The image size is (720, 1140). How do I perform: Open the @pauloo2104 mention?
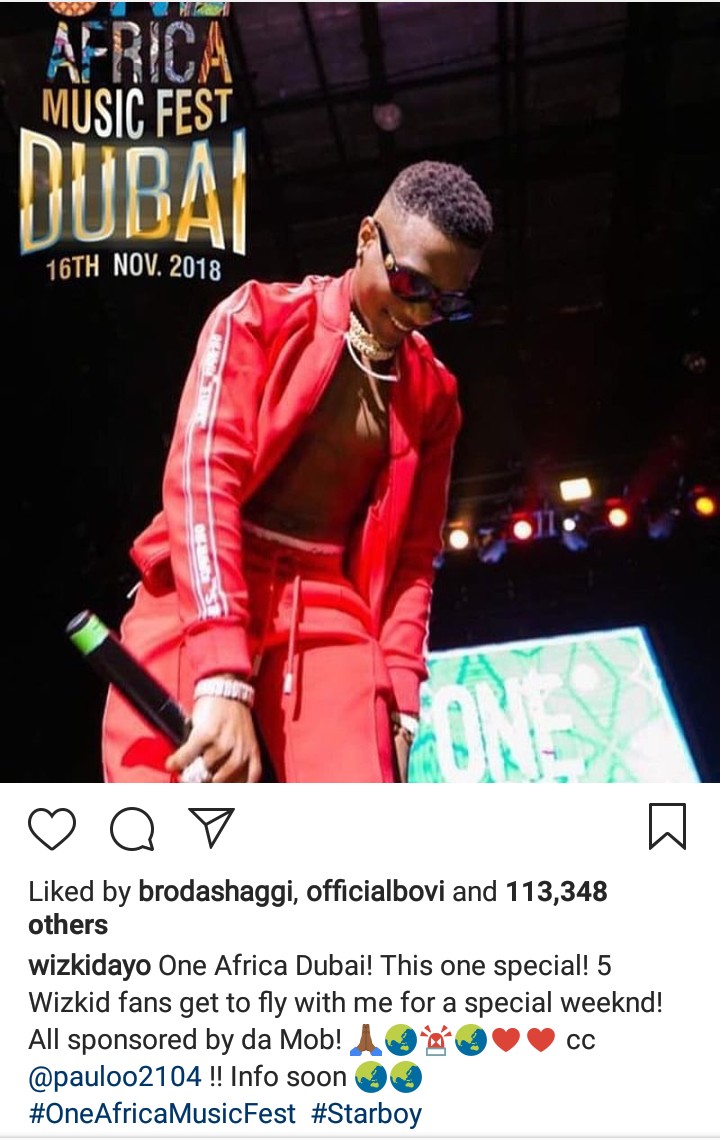click(x=115, y=1078)
